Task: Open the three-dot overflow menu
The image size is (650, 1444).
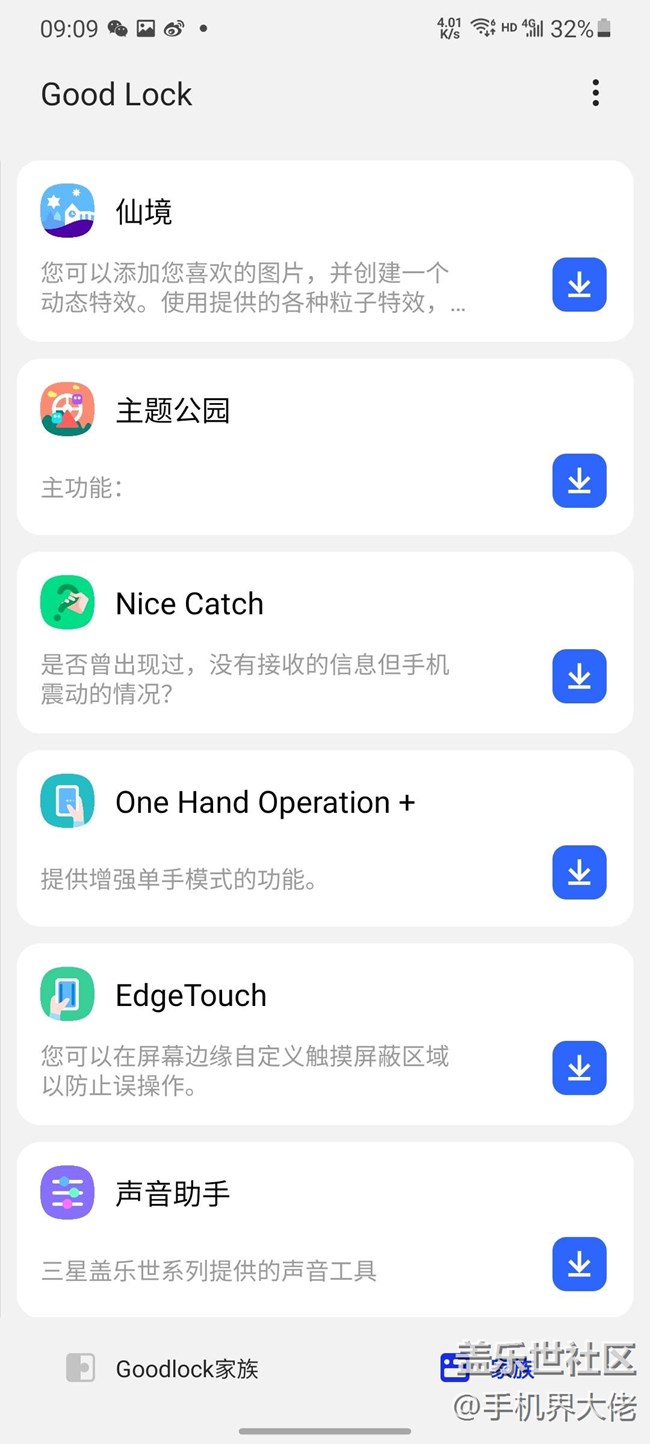Action: pyautogui.click(x=596, y=94)
